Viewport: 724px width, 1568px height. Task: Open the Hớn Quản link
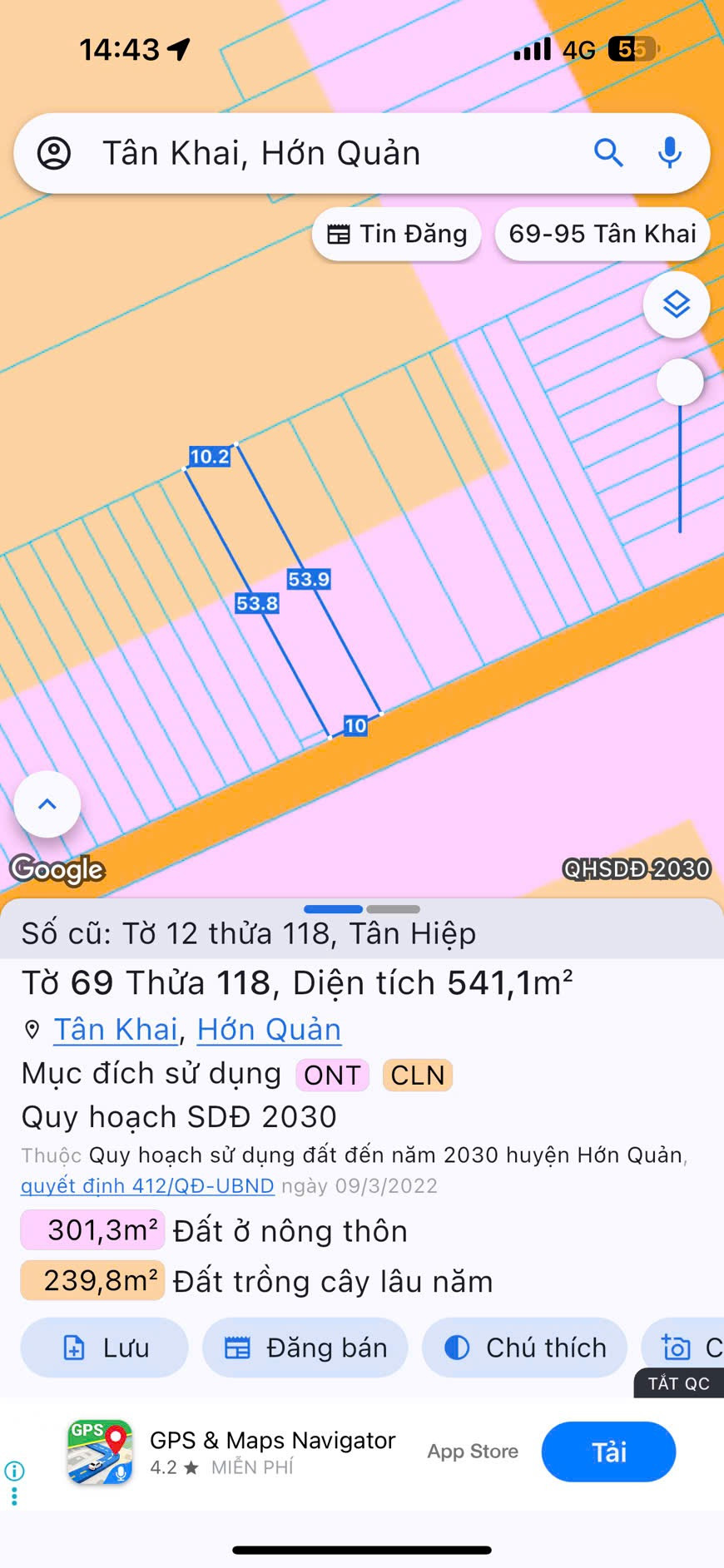click(269, 1029)
